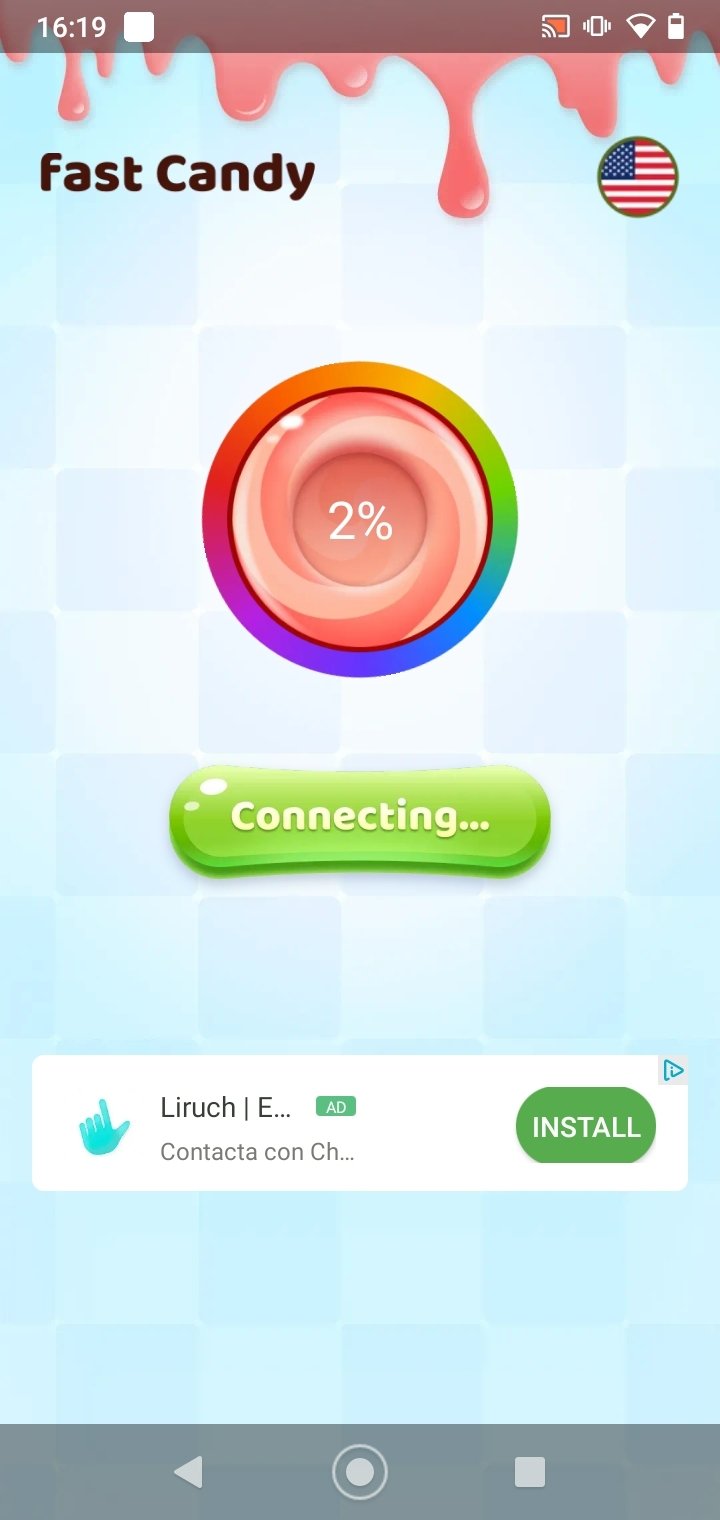Open the Liruch ad banner

tap(360, 1123)
